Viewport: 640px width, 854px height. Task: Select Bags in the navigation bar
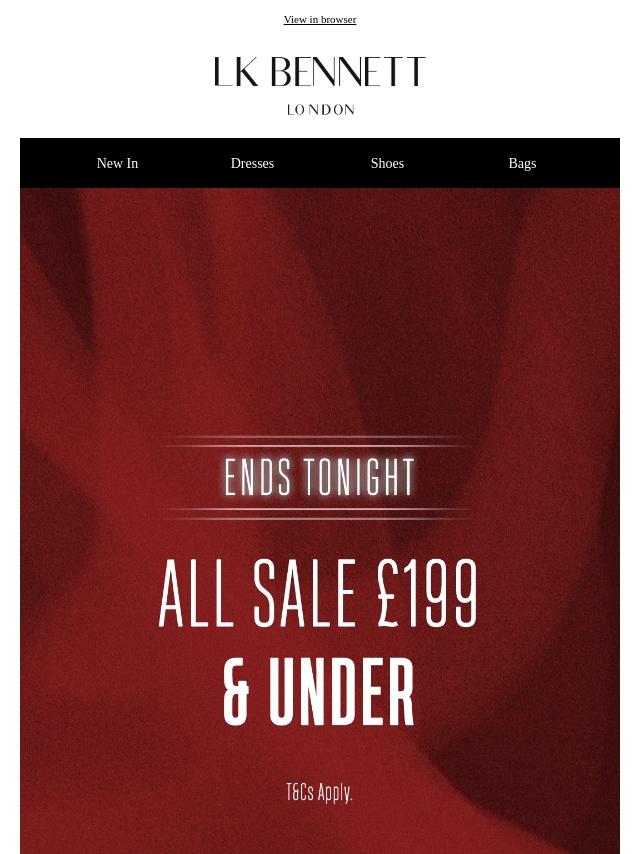point(522,163)
